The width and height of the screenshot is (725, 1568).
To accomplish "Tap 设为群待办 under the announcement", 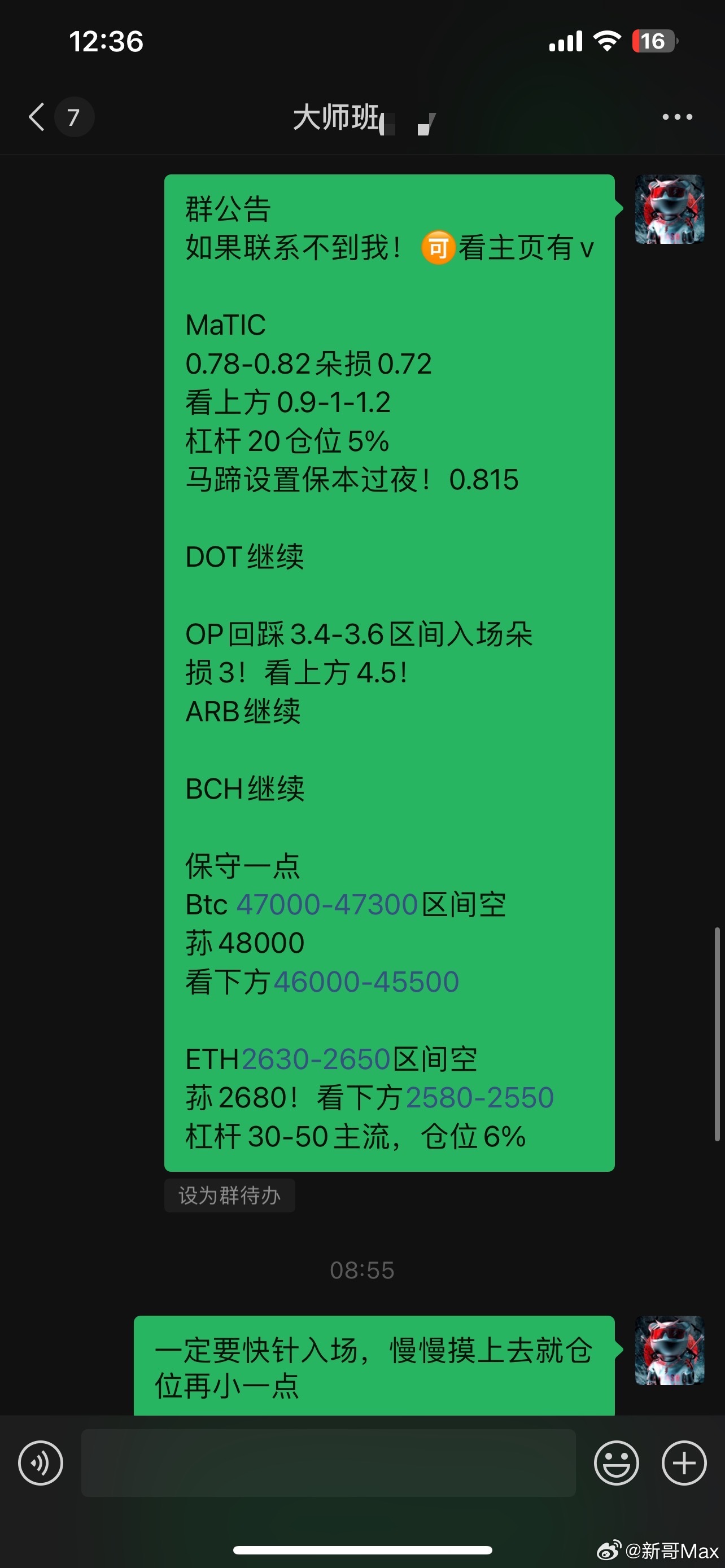I will (229, 1195).
